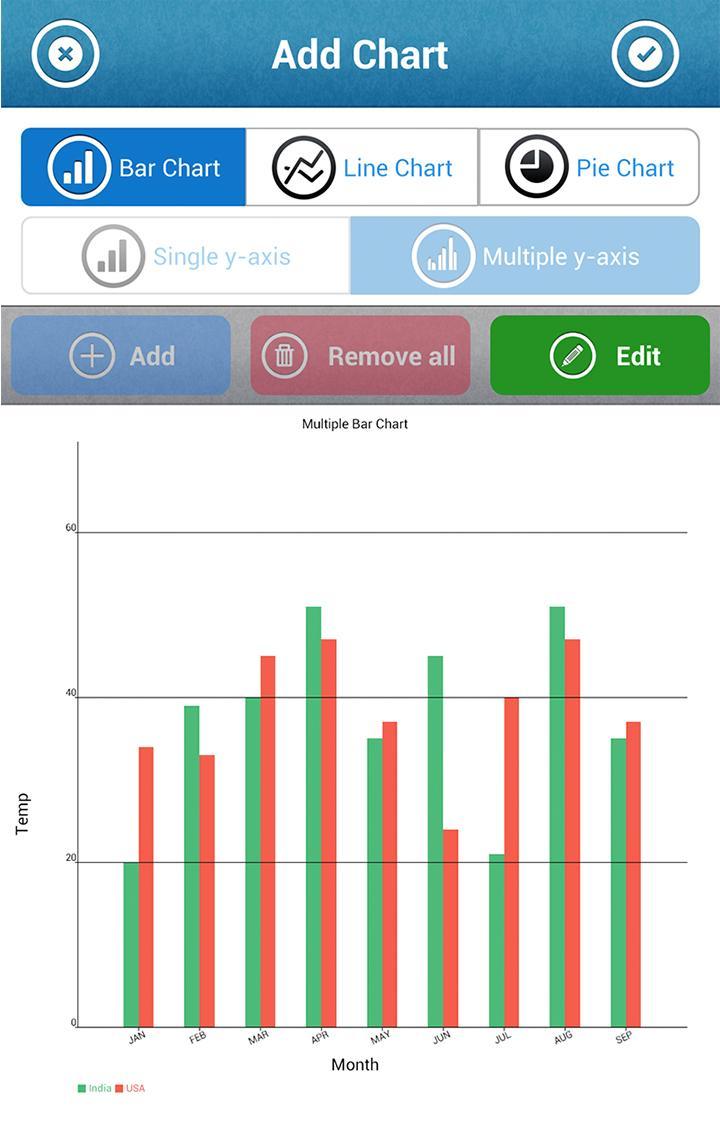Choose the Single y-axis option
The height and width of the screenshot is (1134, 720).
point(186,256)
